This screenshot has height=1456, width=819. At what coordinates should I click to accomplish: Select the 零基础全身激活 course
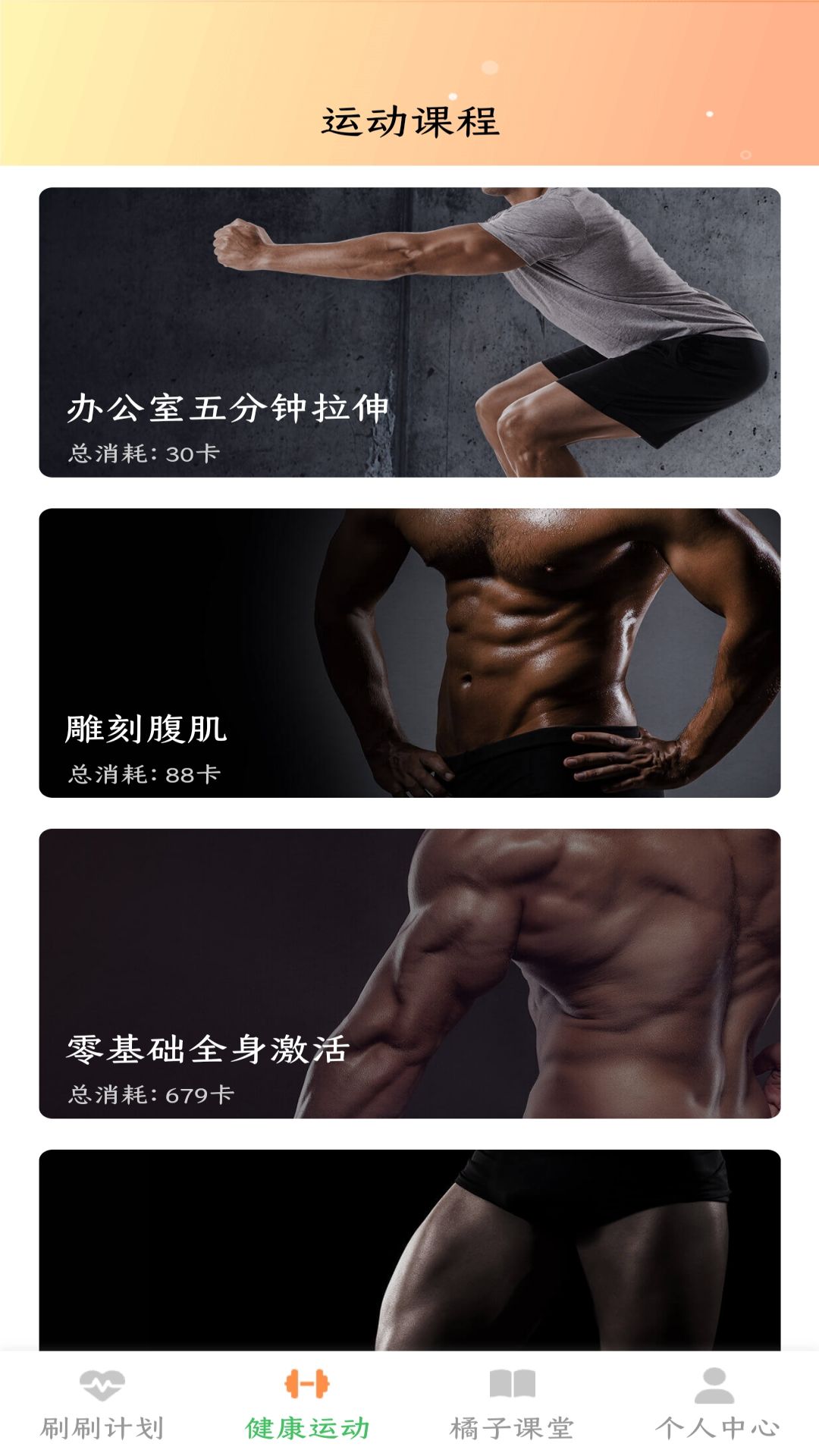pyautogui.click(x=409, y=973)
